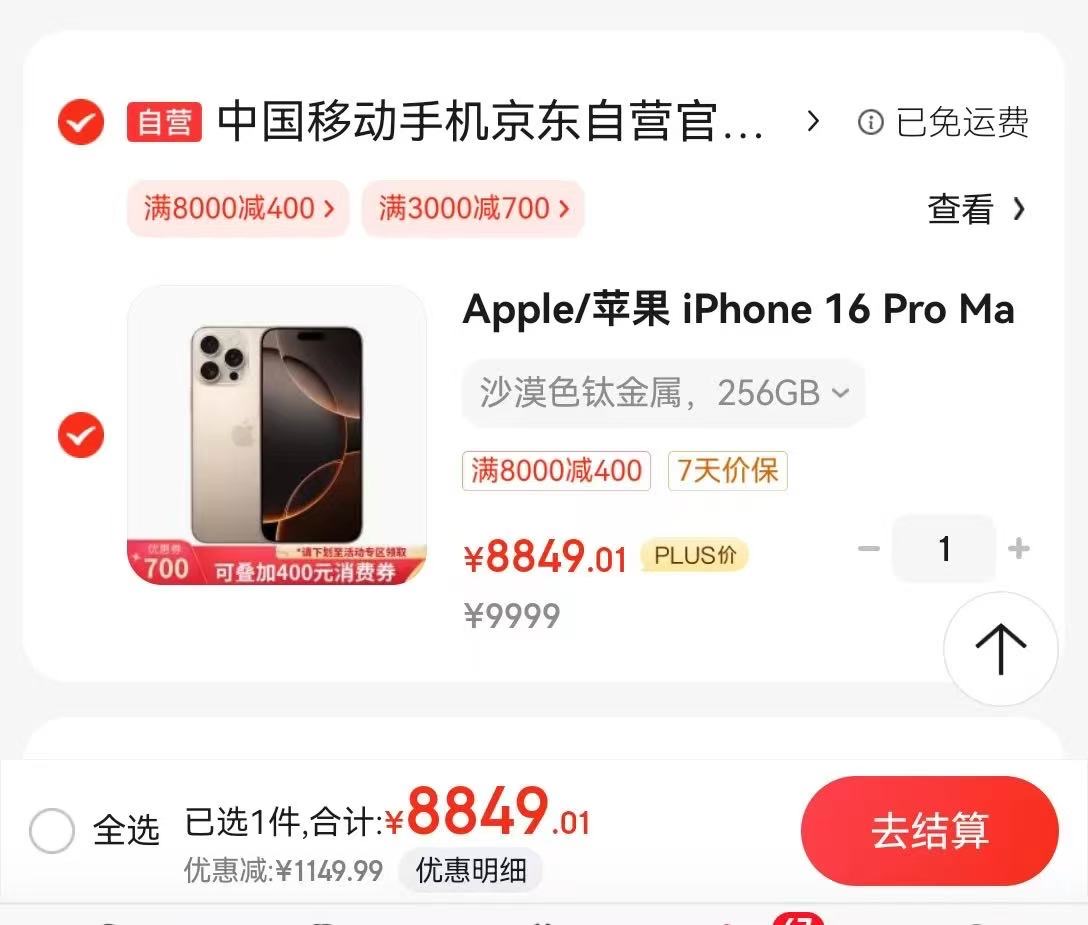
Task: Increase item quantity with the plus button
Action: click(x=1019, y=549)
